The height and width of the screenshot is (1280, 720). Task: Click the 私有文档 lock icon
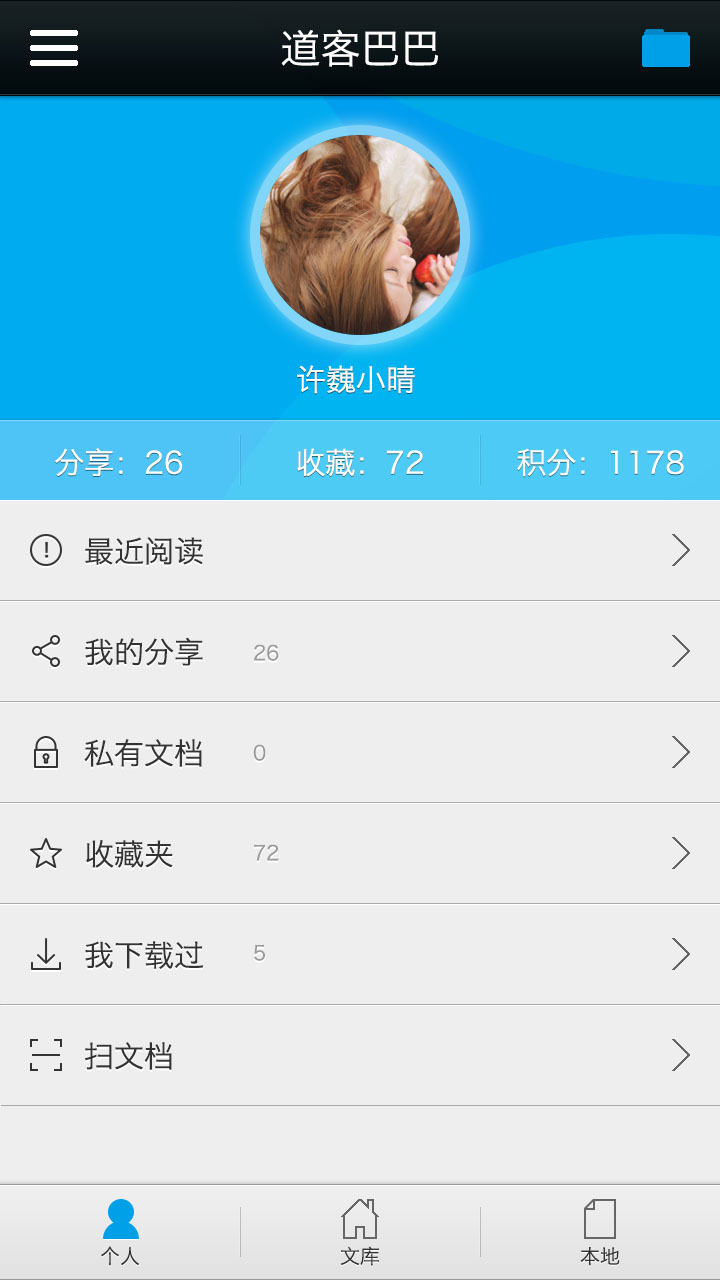click(x=47, y=752)
